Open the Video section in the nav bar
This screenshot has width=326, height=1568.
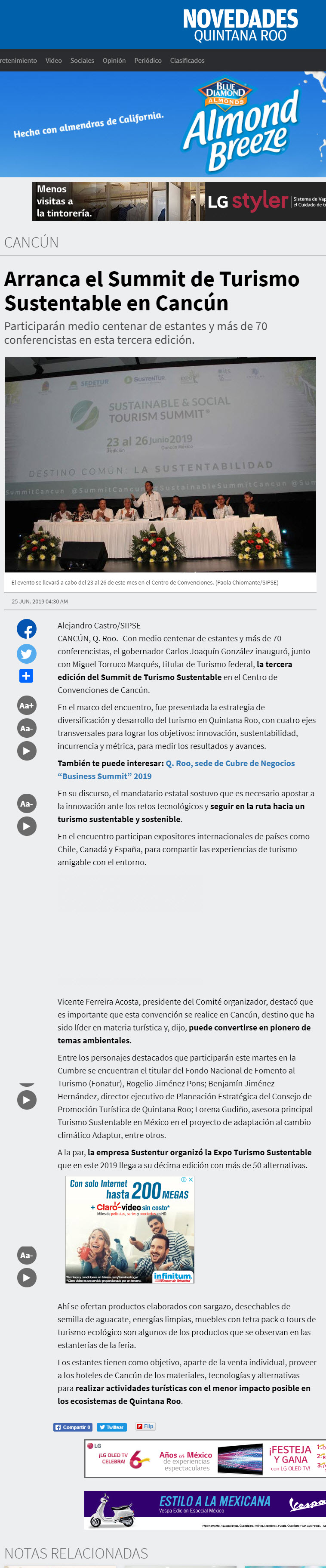[x=53, y=60]
